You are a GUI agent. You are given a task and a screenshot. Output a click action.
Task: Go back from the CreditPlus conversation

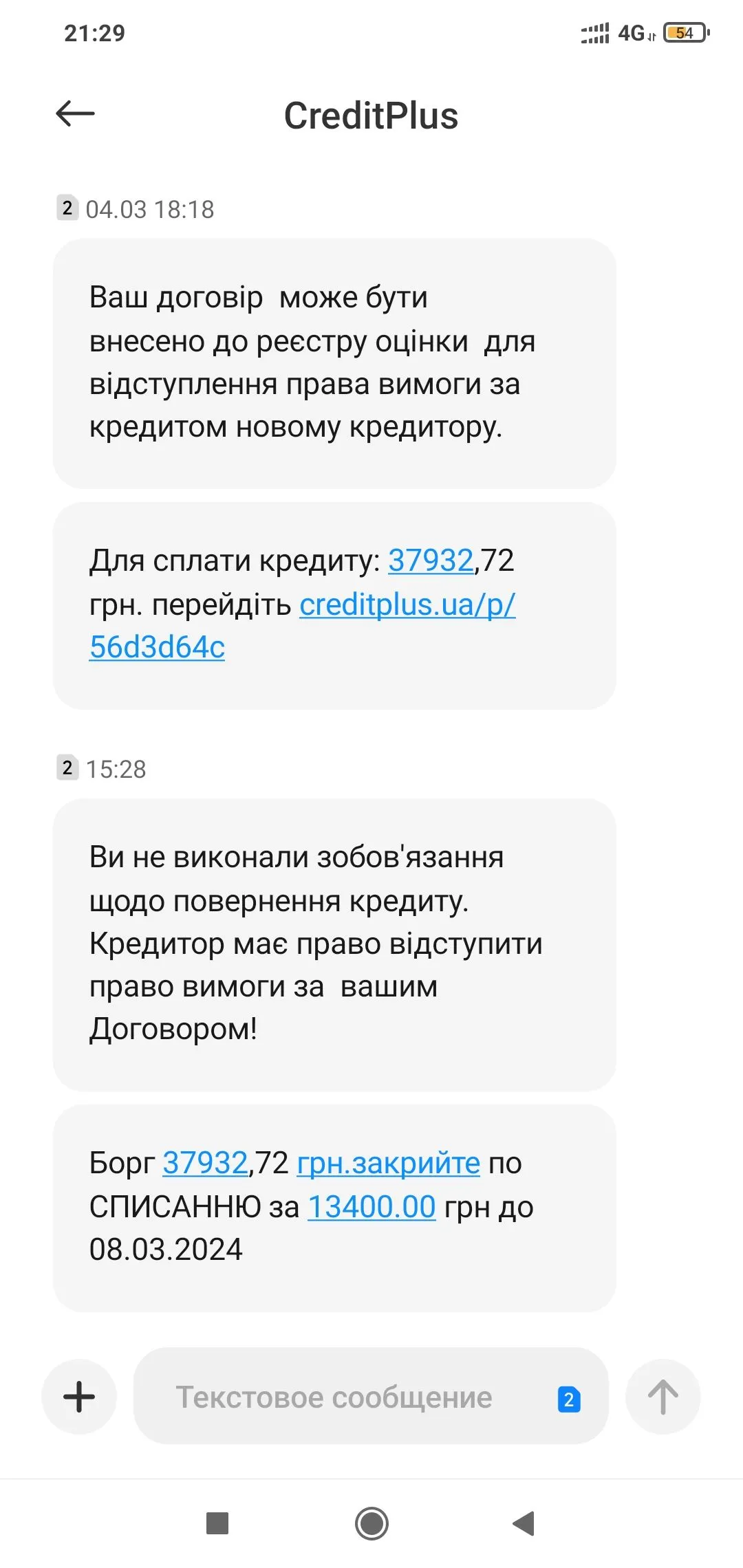(x=75, y=114)
